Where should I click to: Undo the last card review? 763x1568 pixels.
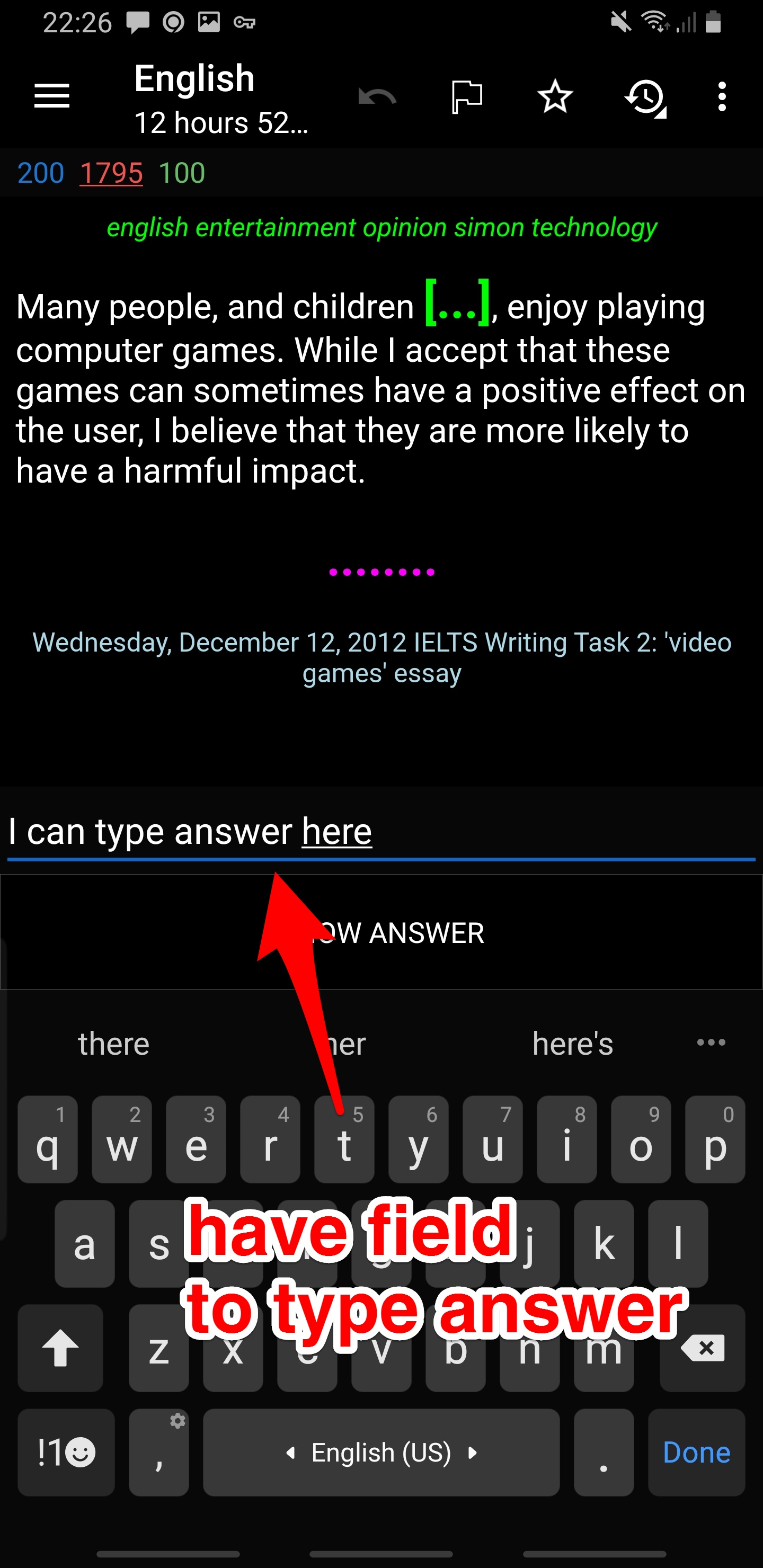coord(378,96)
